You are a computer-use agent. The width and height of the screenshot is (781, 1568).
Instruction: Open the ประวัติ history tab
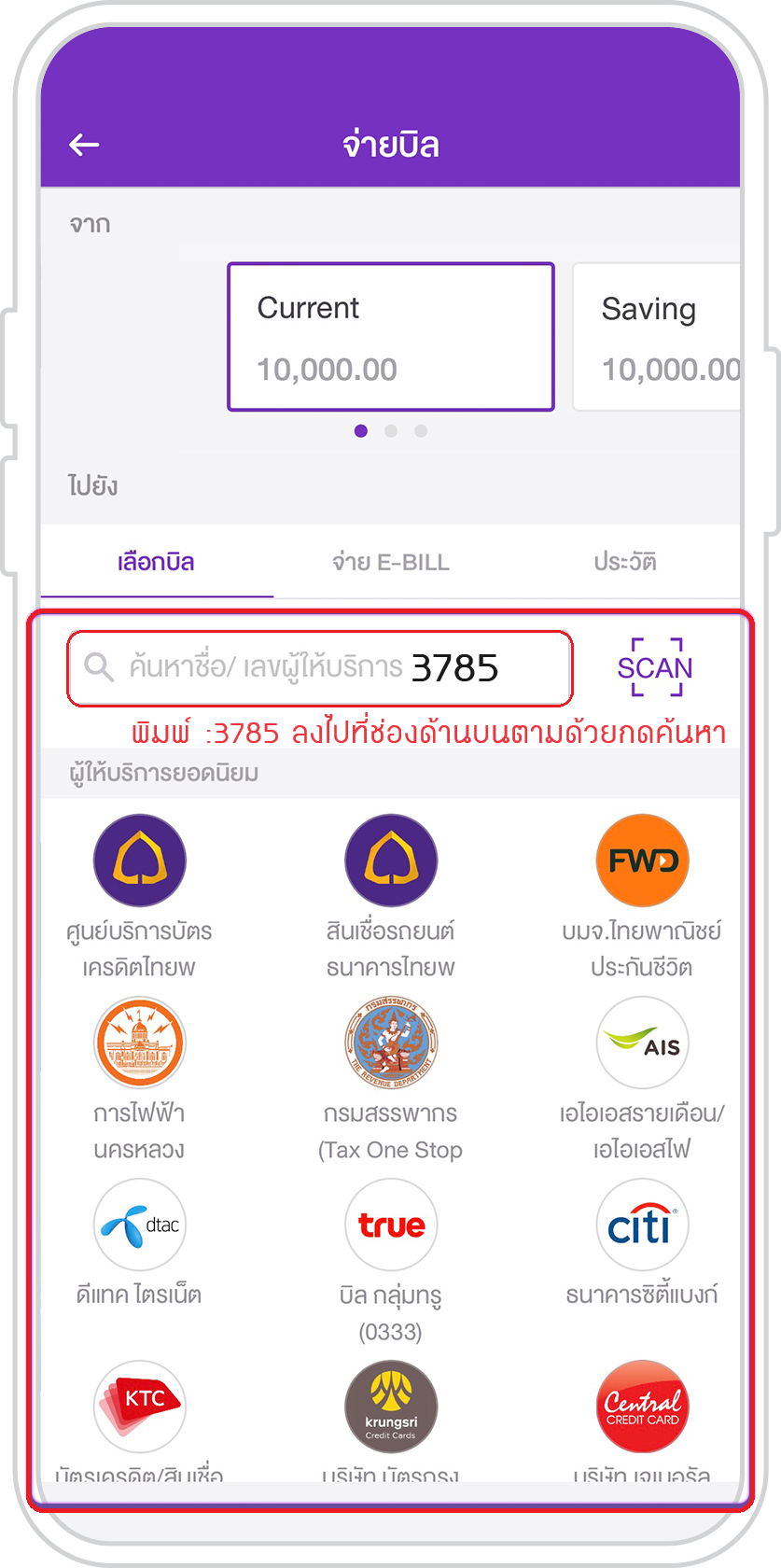pos(624,563)
